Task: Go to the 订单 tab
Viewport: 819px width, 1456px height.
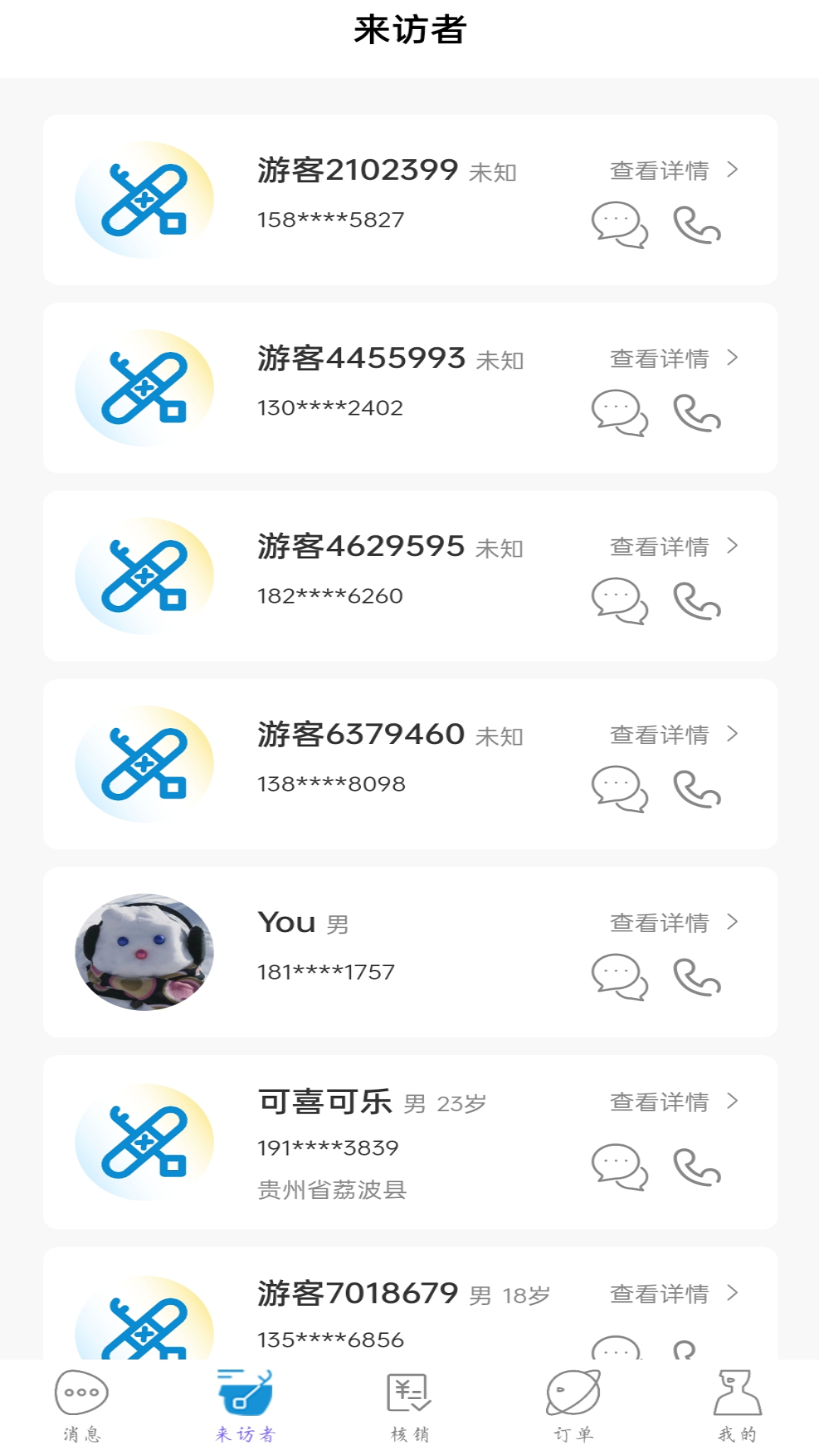Action: (573, 1405)
